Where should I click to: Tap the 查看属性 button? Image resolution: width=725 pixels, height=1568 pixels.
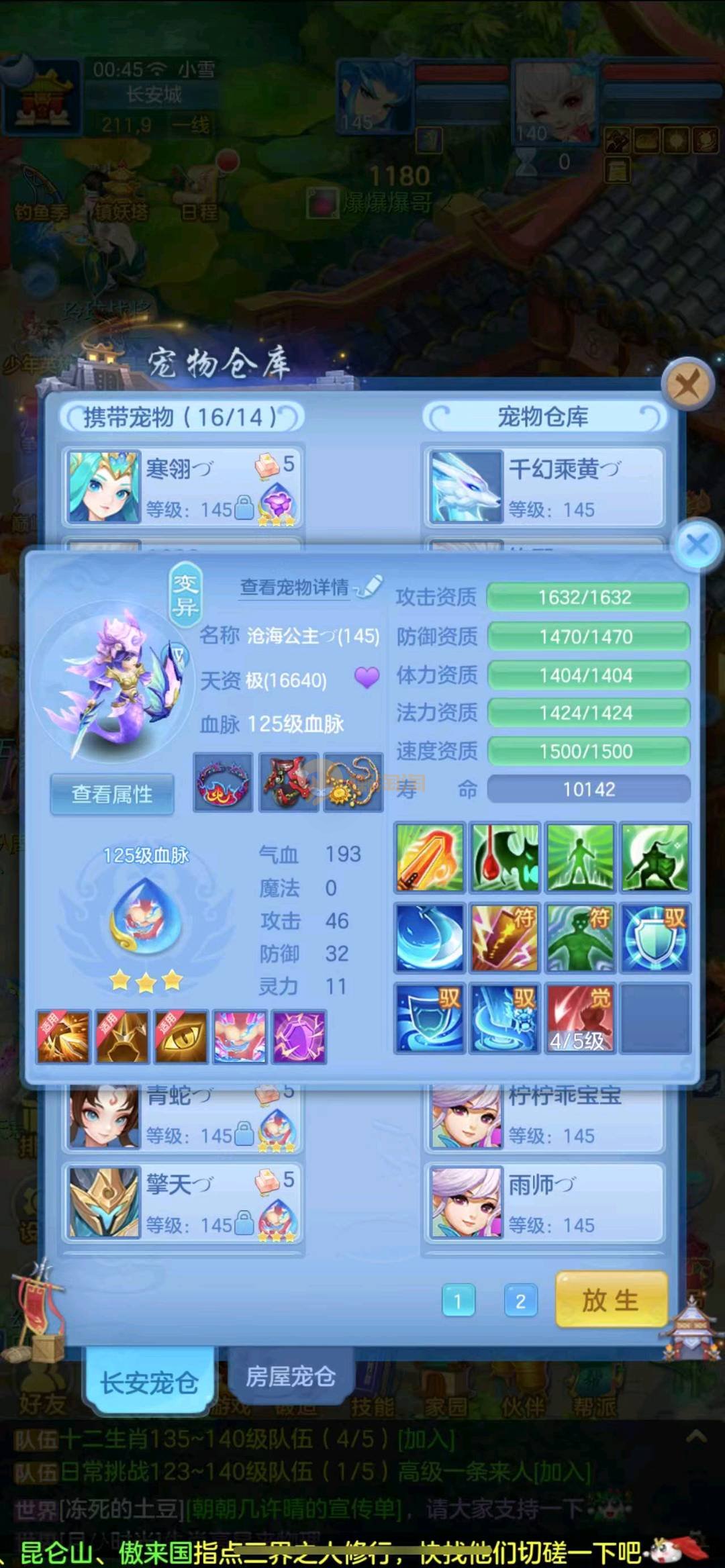point(112,795)
